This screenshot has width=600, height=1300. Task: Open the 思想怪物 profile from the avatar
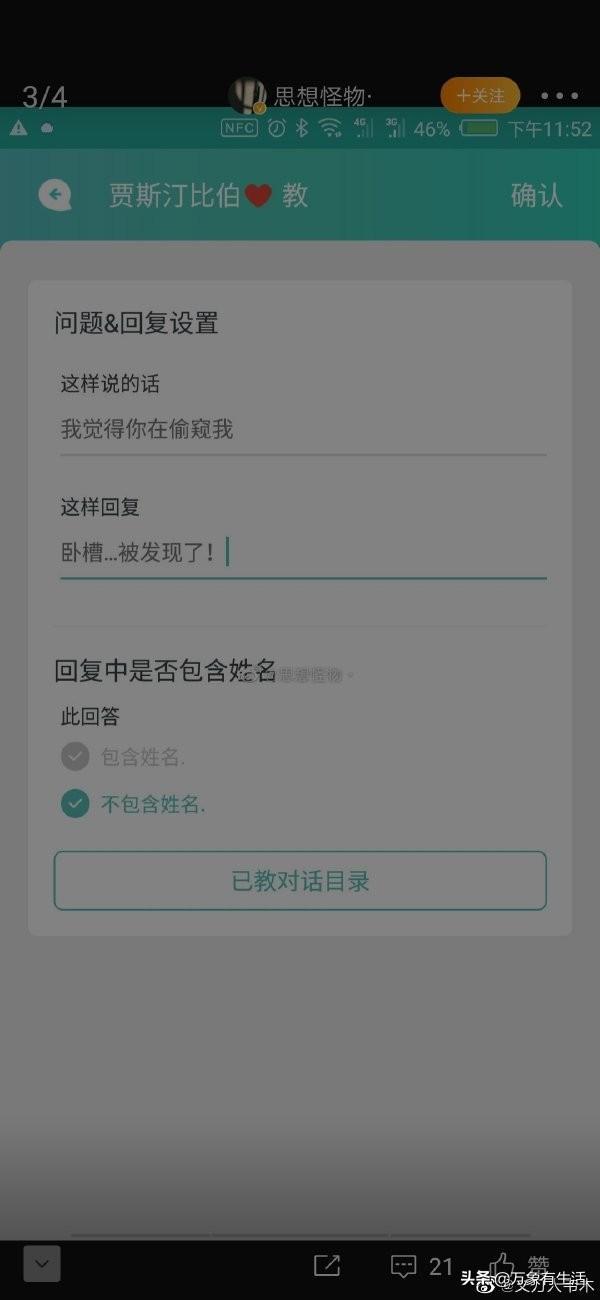pyautogui.click(x=247, y=96)
